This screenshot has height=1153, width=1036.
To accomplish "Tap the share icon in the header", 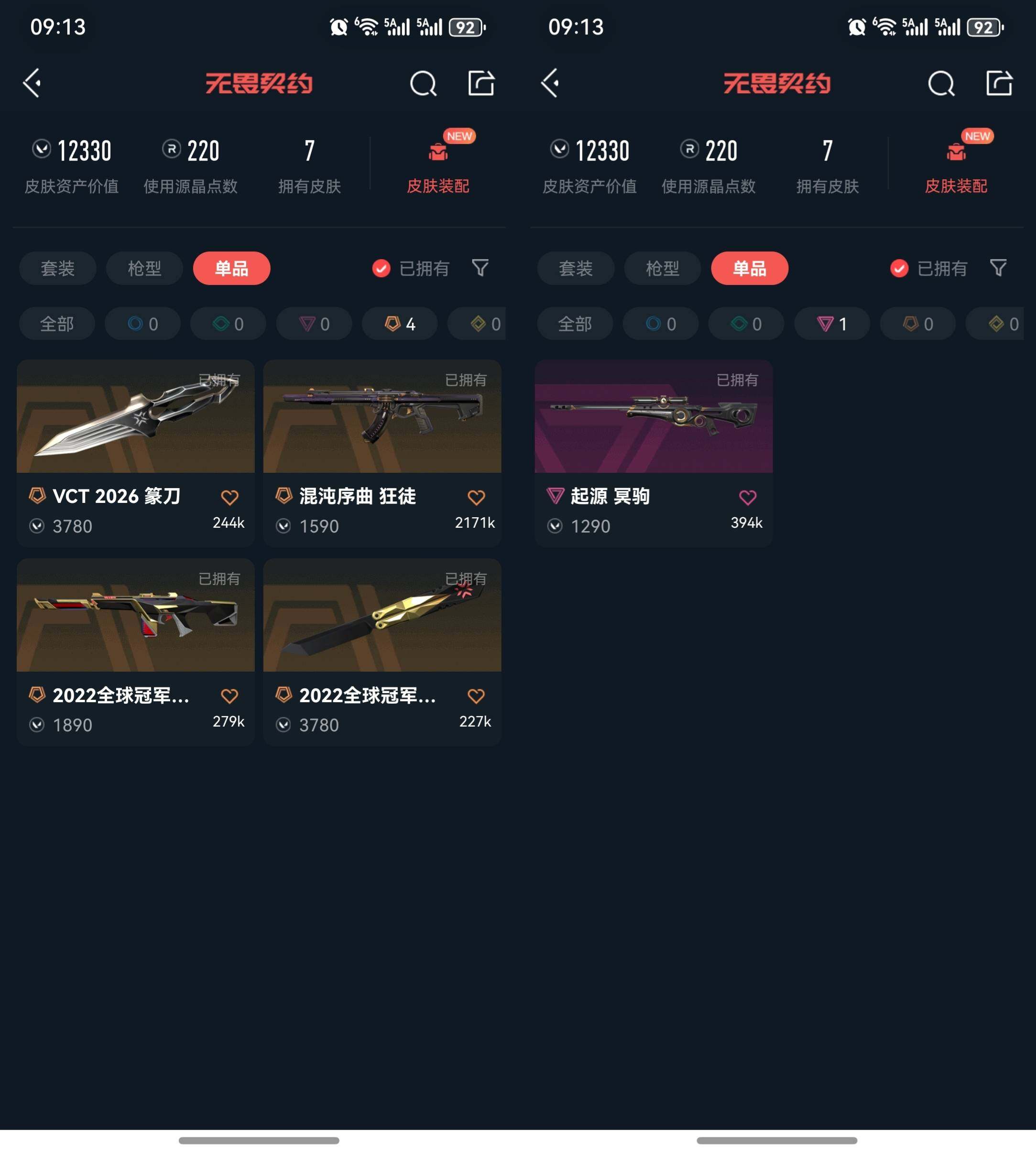I will 481,84.
